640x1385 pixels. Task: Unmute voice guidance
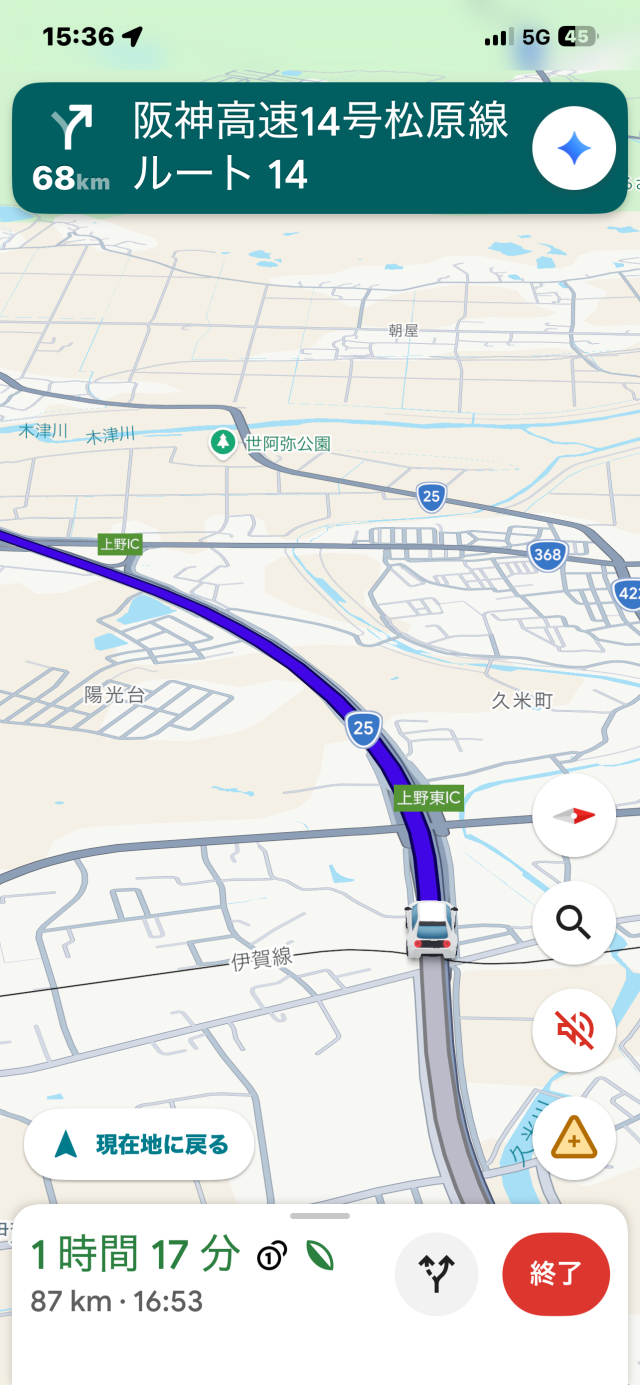[x=574, y=1030]
